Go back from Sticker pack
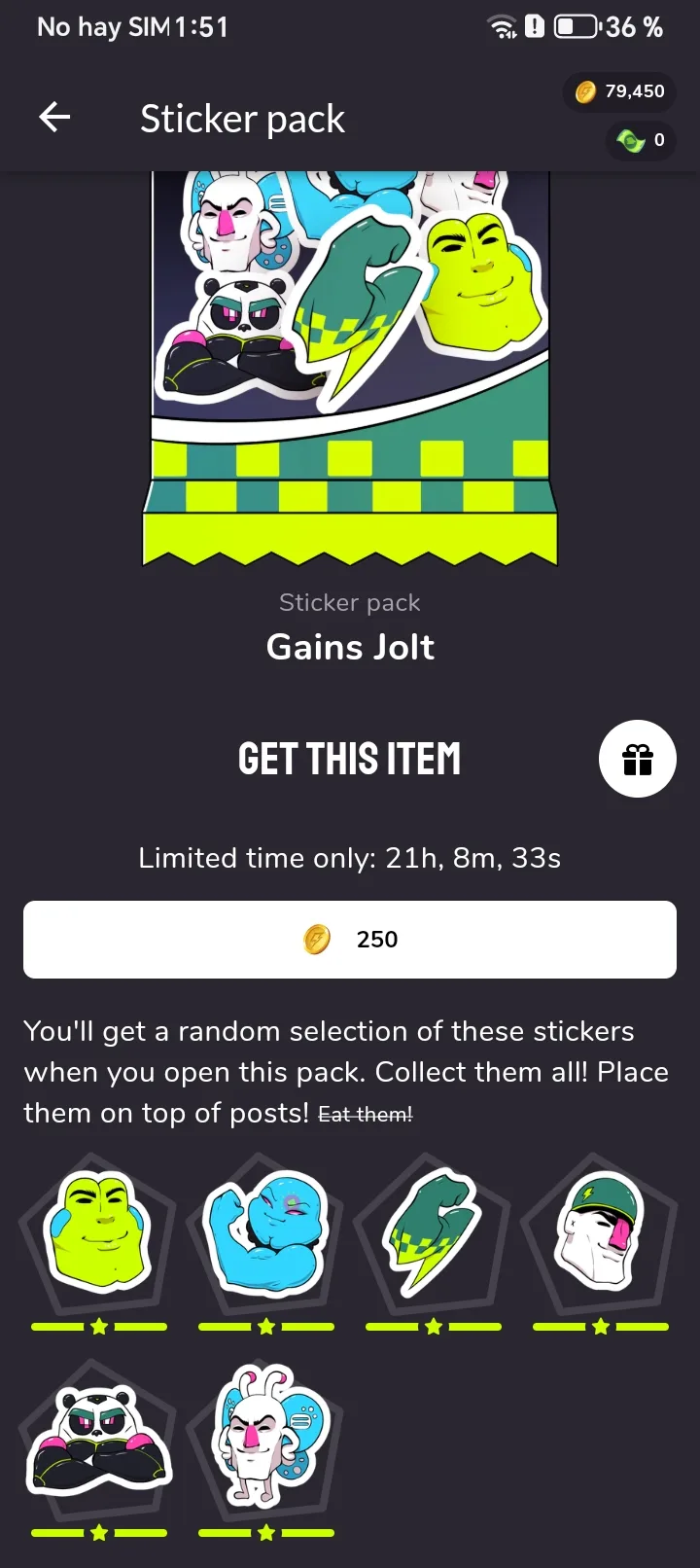700x1568 pixels. click(x=54, y=119)
